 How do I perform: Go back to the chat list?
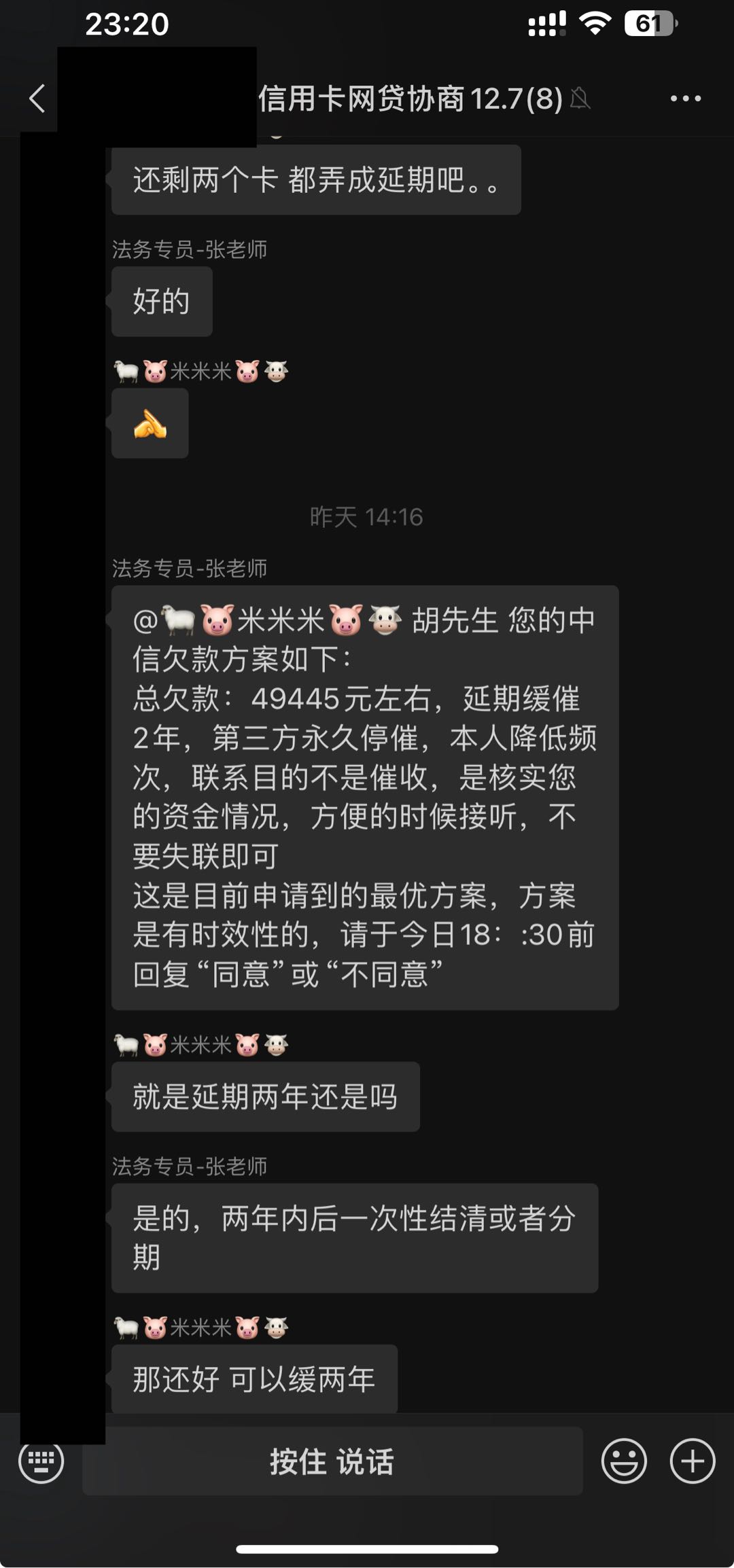[37, 99]
